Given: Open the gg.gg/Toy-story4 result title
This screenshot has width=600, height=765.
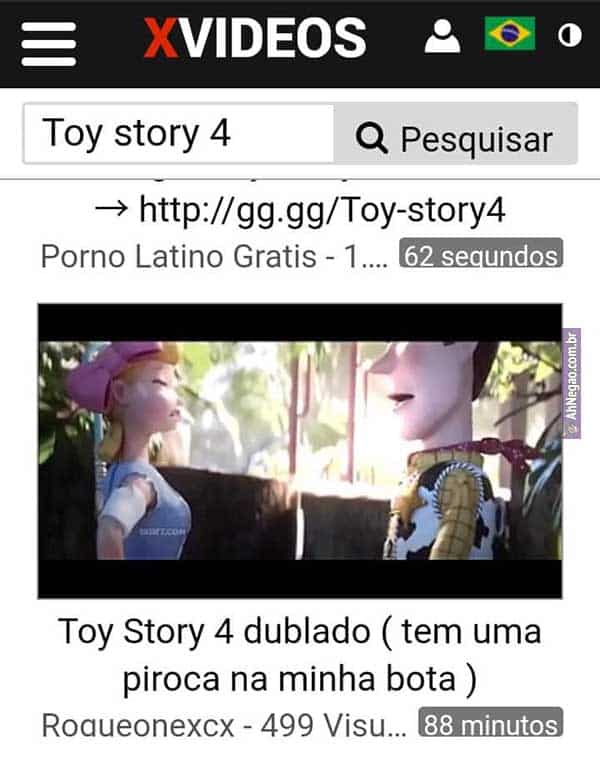Looking at the screenshot, I should (300, 209).
